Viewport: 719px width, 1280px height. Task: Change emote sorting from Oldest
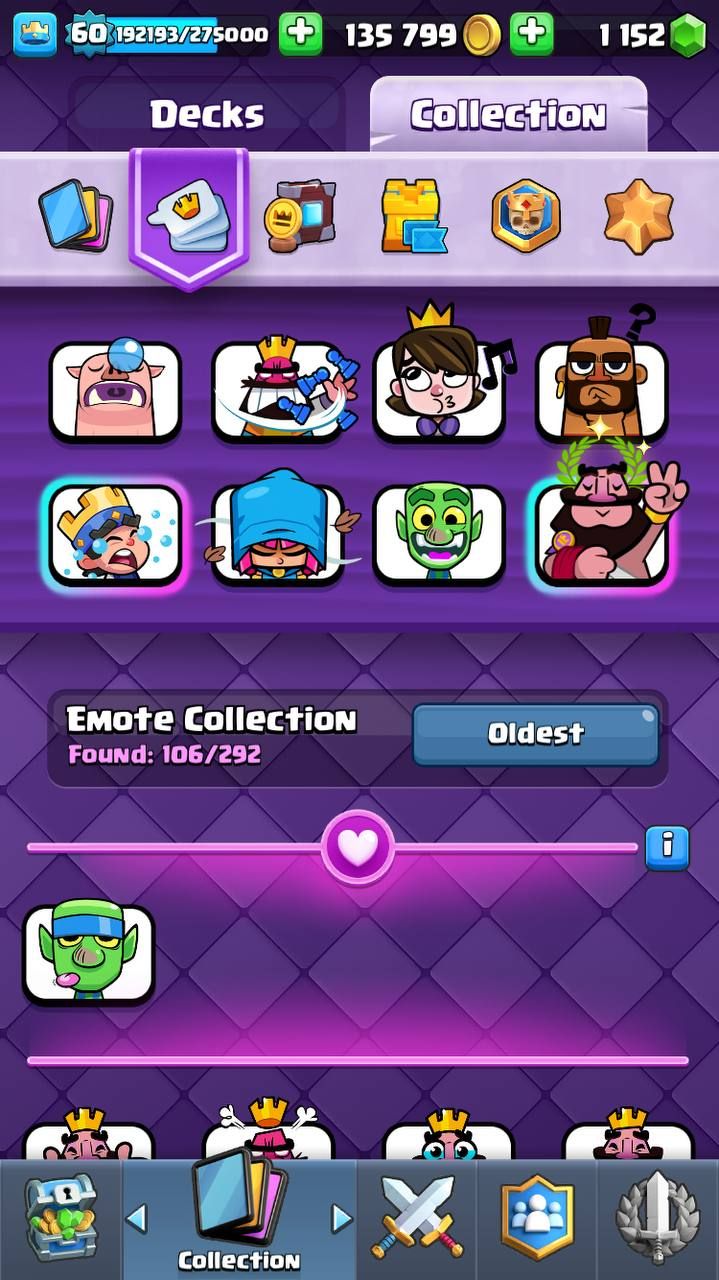[535, 734]
